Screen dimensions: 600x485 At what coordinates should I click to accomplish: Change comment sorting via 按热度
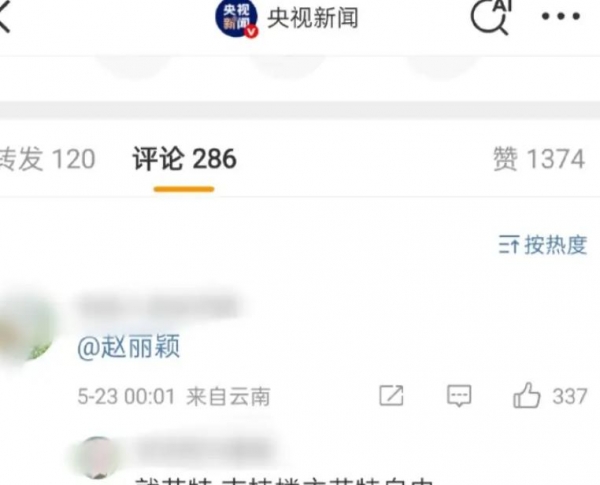point(542,245)
